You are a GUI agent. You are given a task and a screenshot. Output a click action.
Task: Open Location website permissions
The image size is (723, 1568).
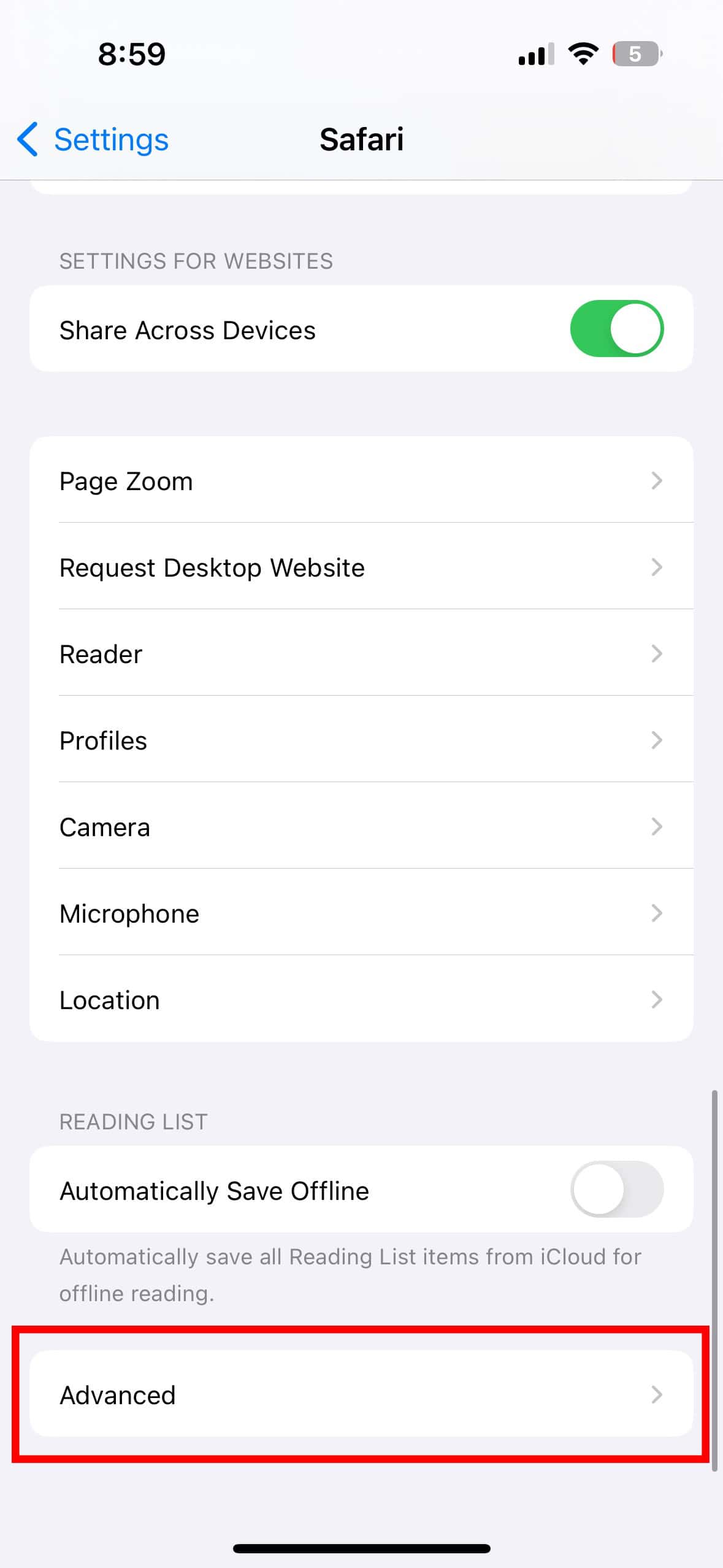361,1000
